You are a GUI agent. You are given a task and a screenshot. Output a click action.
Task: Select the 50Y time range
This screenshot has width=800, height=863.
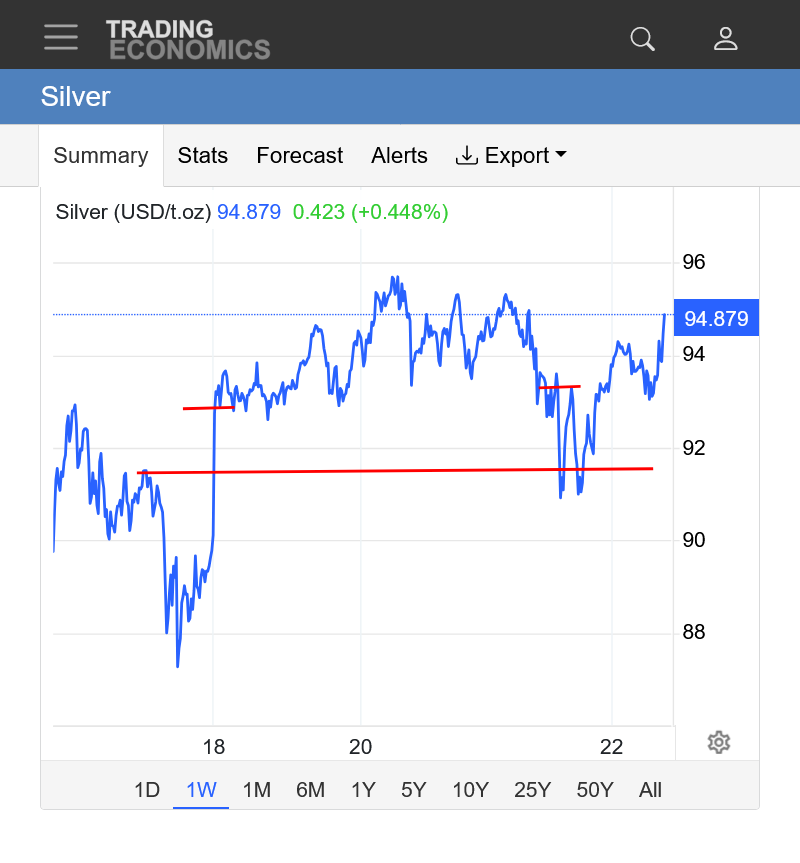595,790
